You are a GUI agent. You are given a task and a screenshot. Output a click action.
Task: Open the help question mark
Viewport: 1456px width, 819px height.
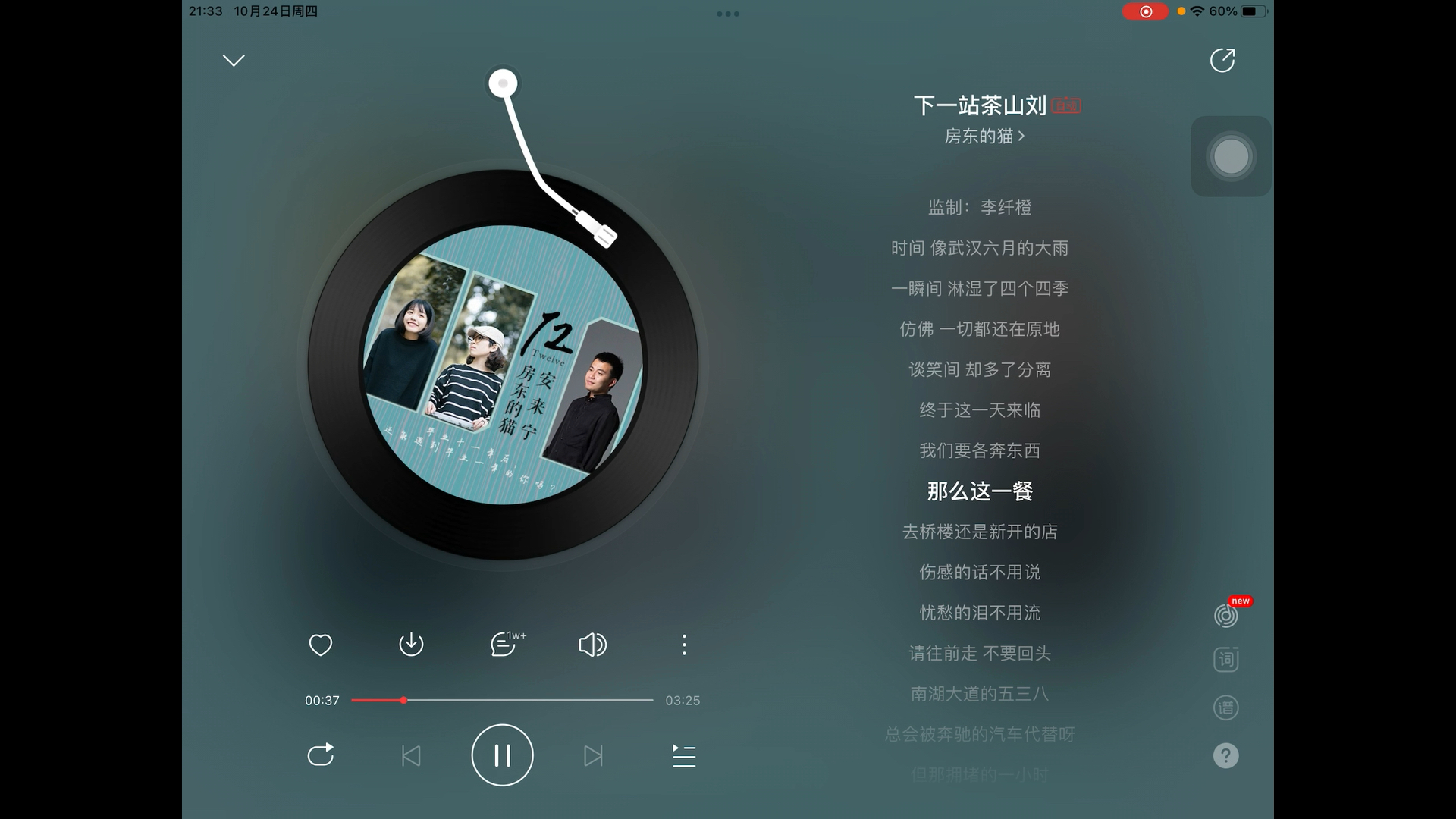(1226, 755)
